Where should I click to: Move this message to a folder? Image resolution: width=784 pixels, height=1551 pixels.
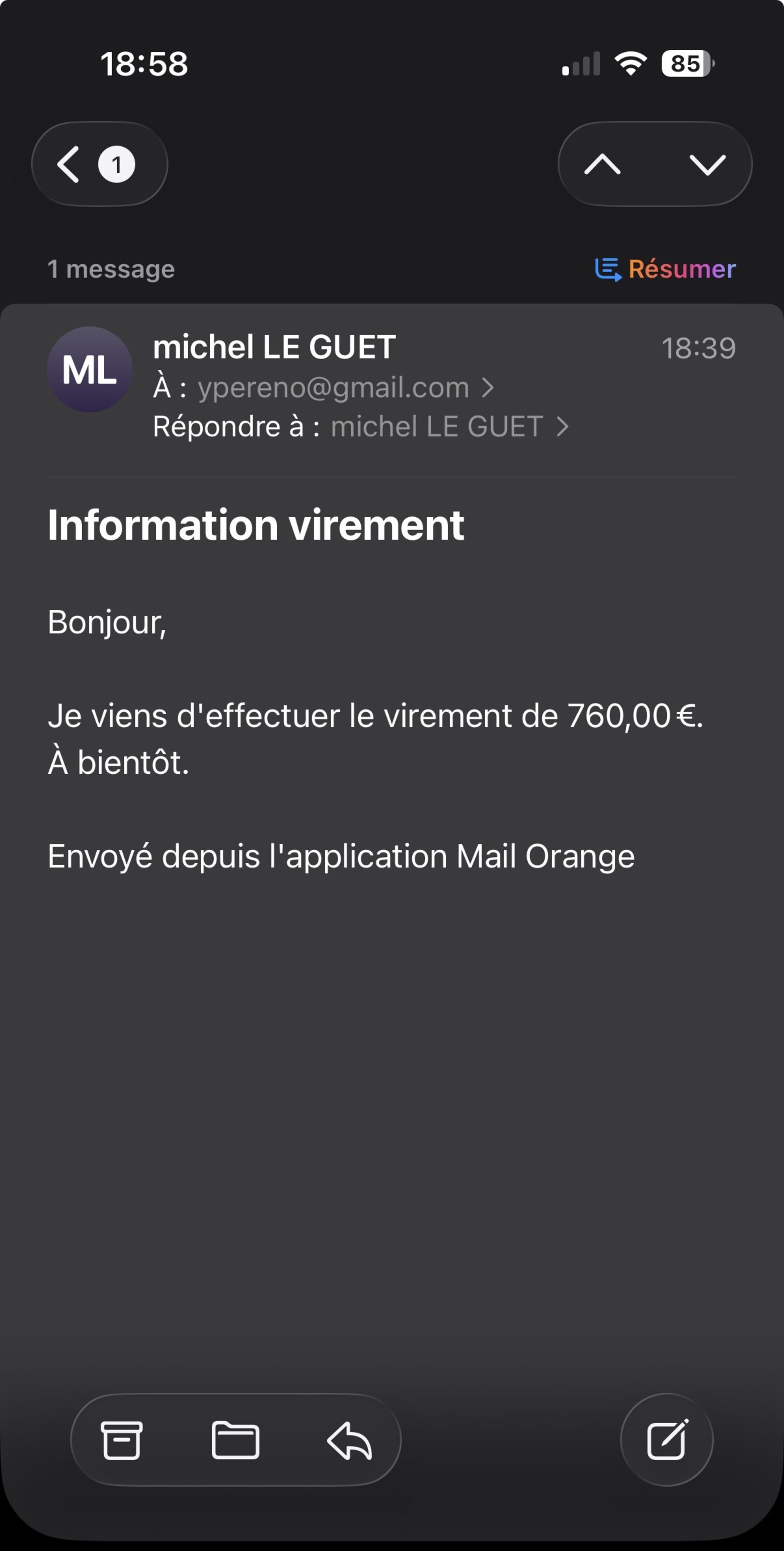pyautogui.click(x=235, y=1440)
